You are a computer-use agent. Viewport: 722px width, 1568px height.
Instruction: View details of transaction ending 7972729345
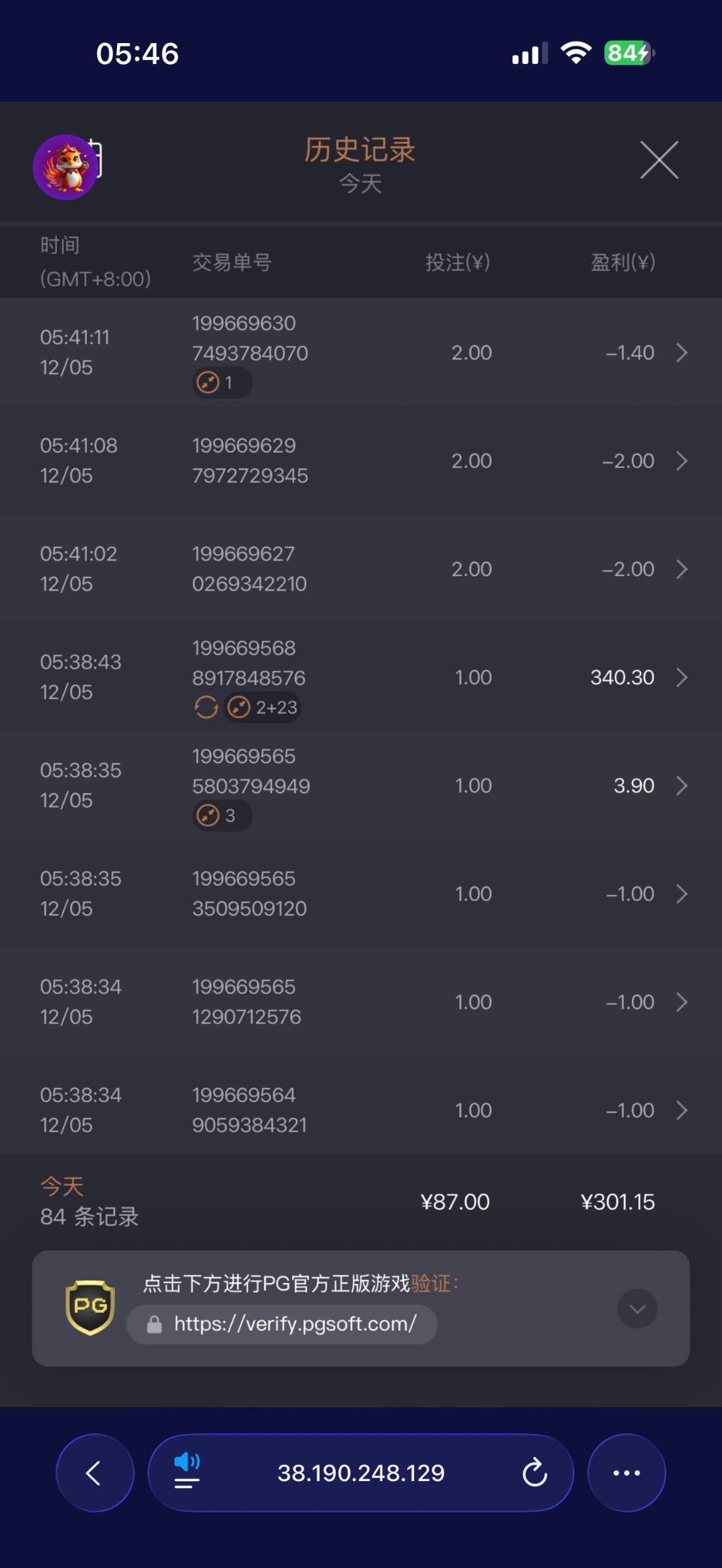point(681,461)
